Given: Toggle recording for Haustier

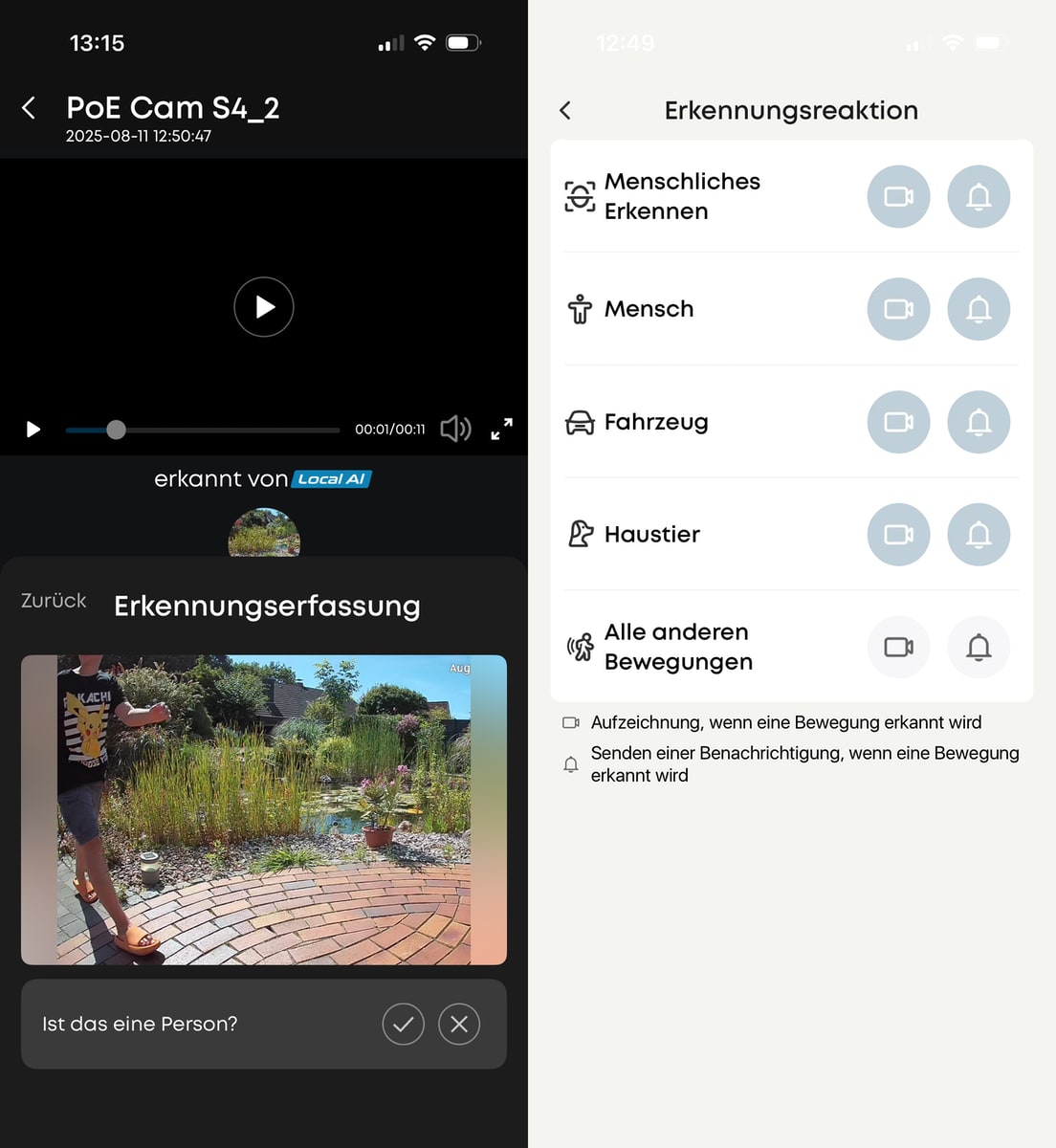Looking at the screenshot, I should 898,535.
